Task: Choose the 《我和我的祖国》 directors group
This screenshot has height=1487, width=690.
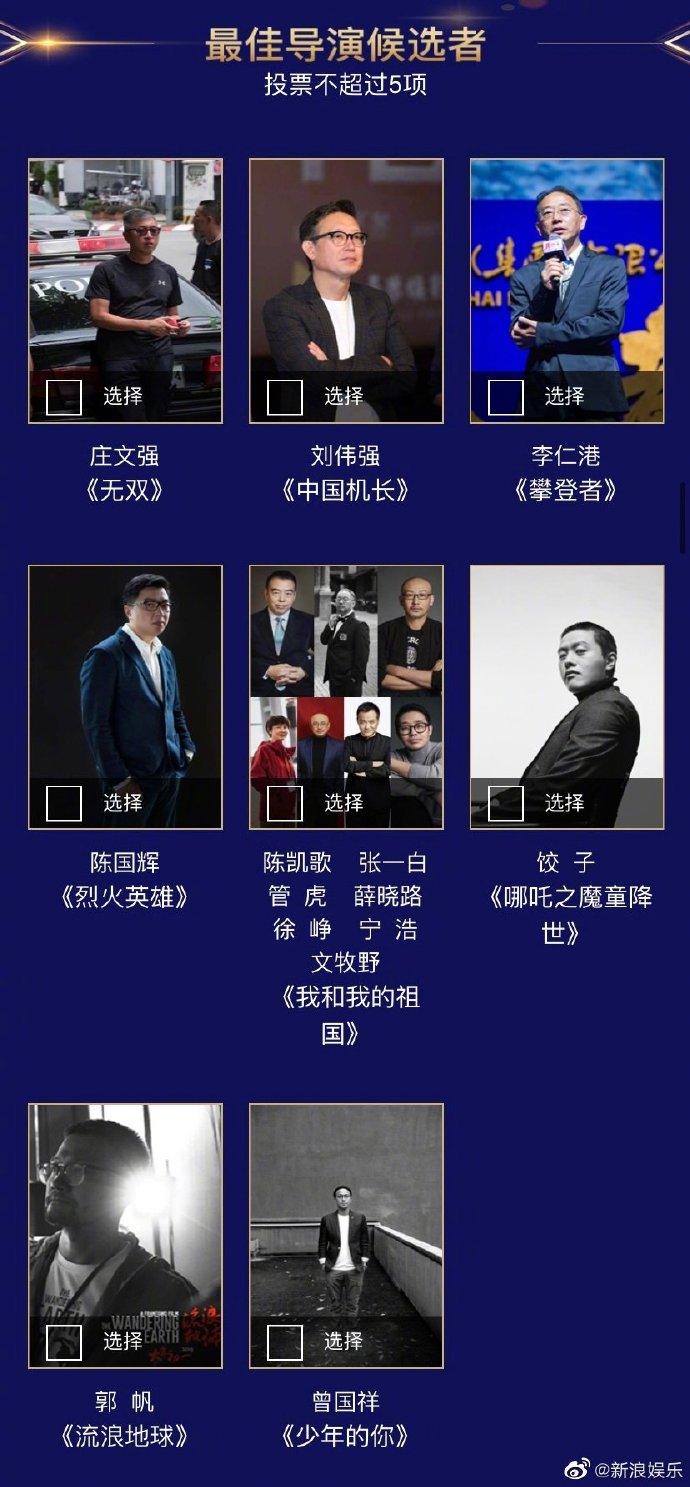Action: tap(285, 803)
